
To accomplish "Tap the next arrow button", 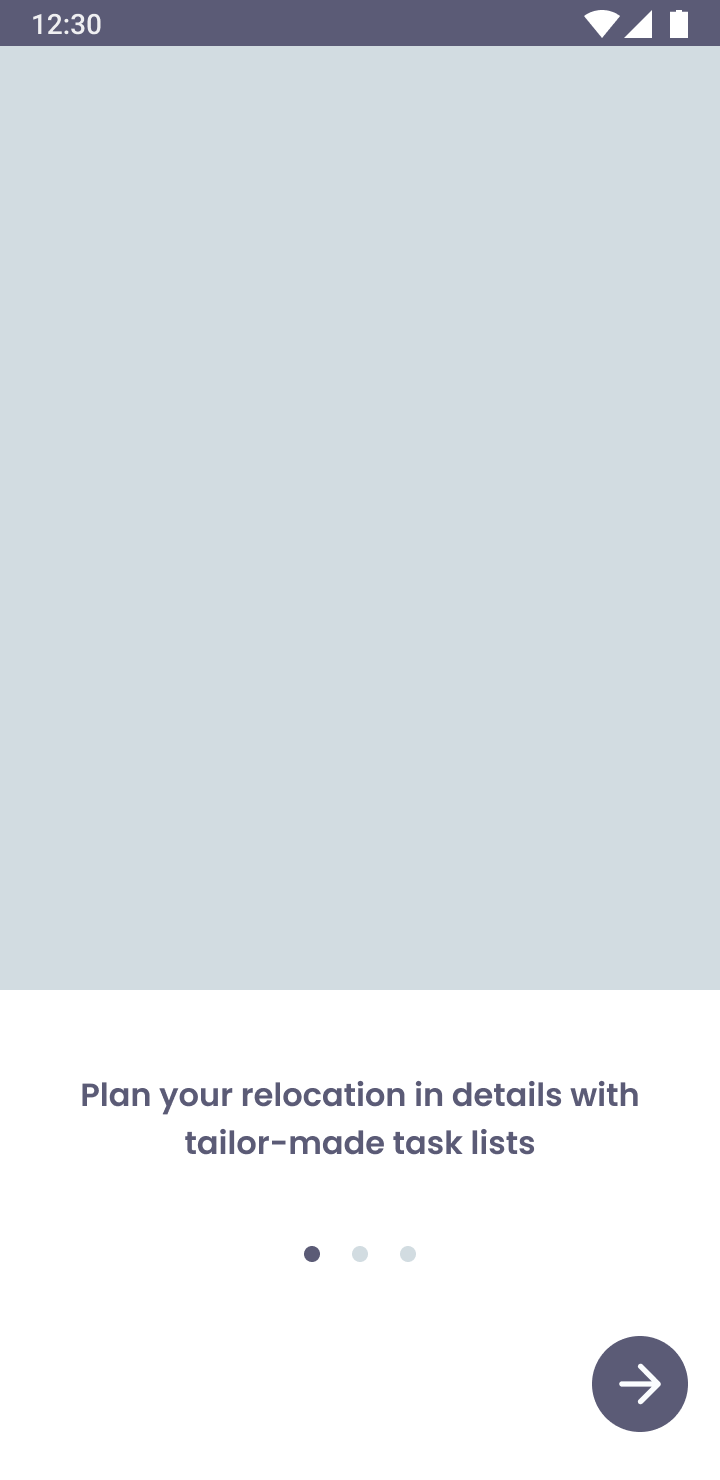I will point(640,1384).
